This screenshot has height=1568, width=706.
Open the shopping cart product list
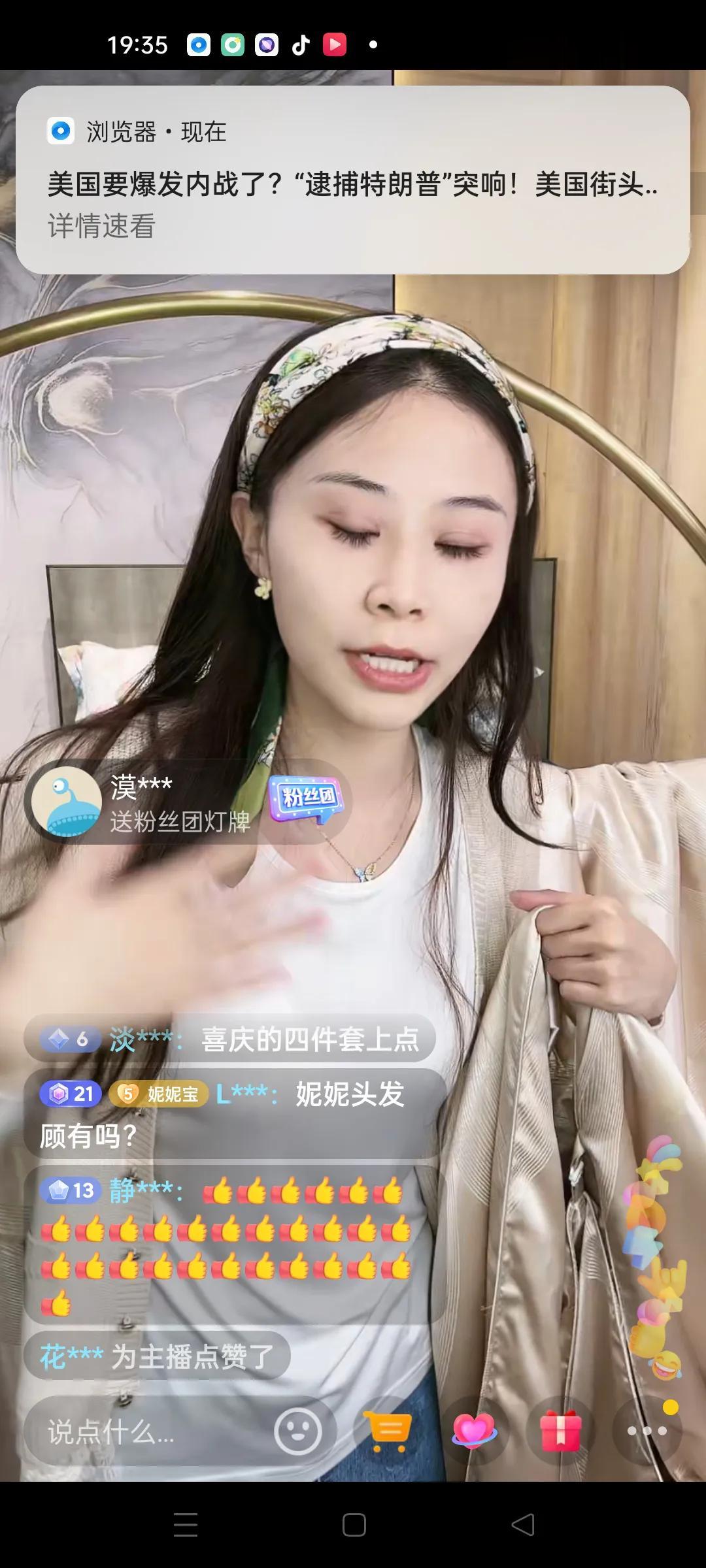388,1432
